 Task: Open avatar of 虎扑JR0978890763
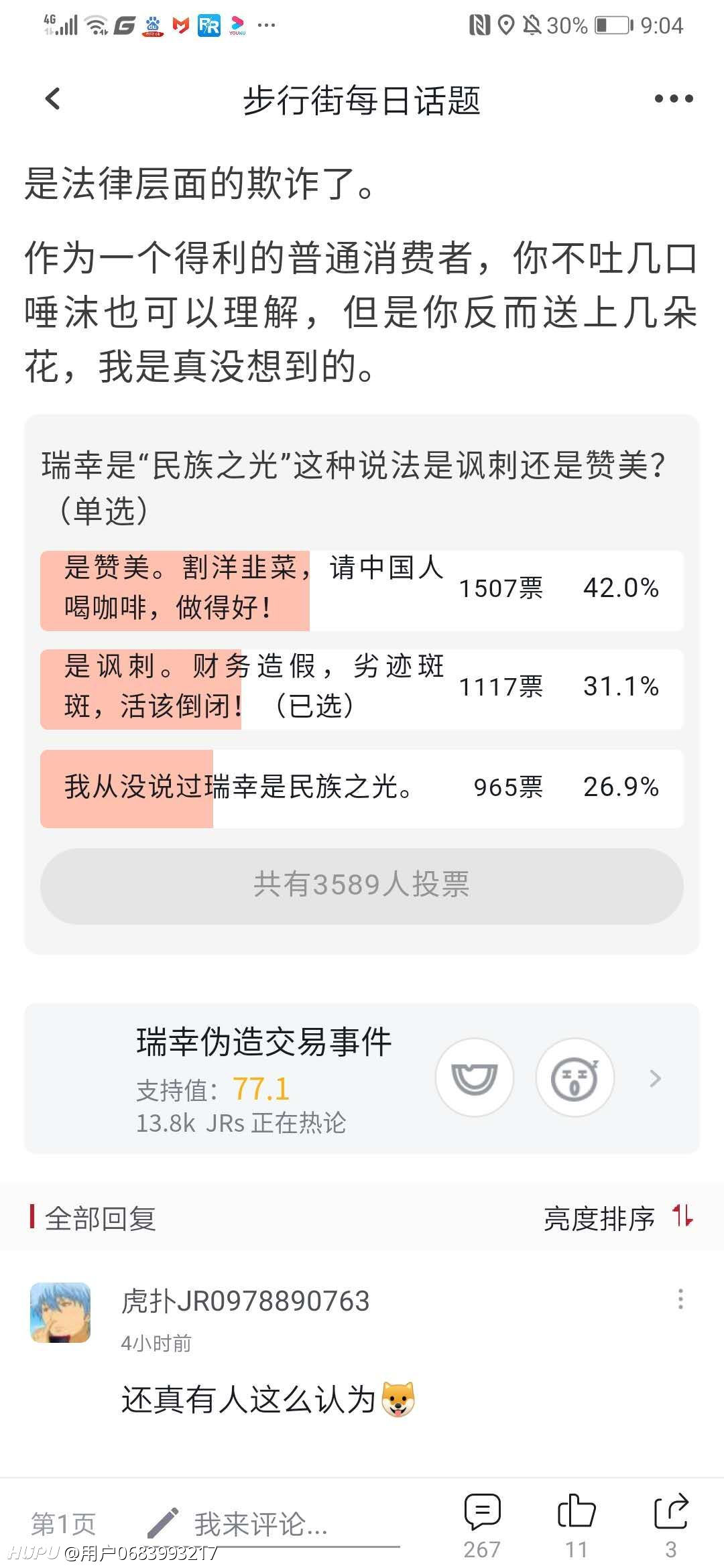pos(60,1313)
